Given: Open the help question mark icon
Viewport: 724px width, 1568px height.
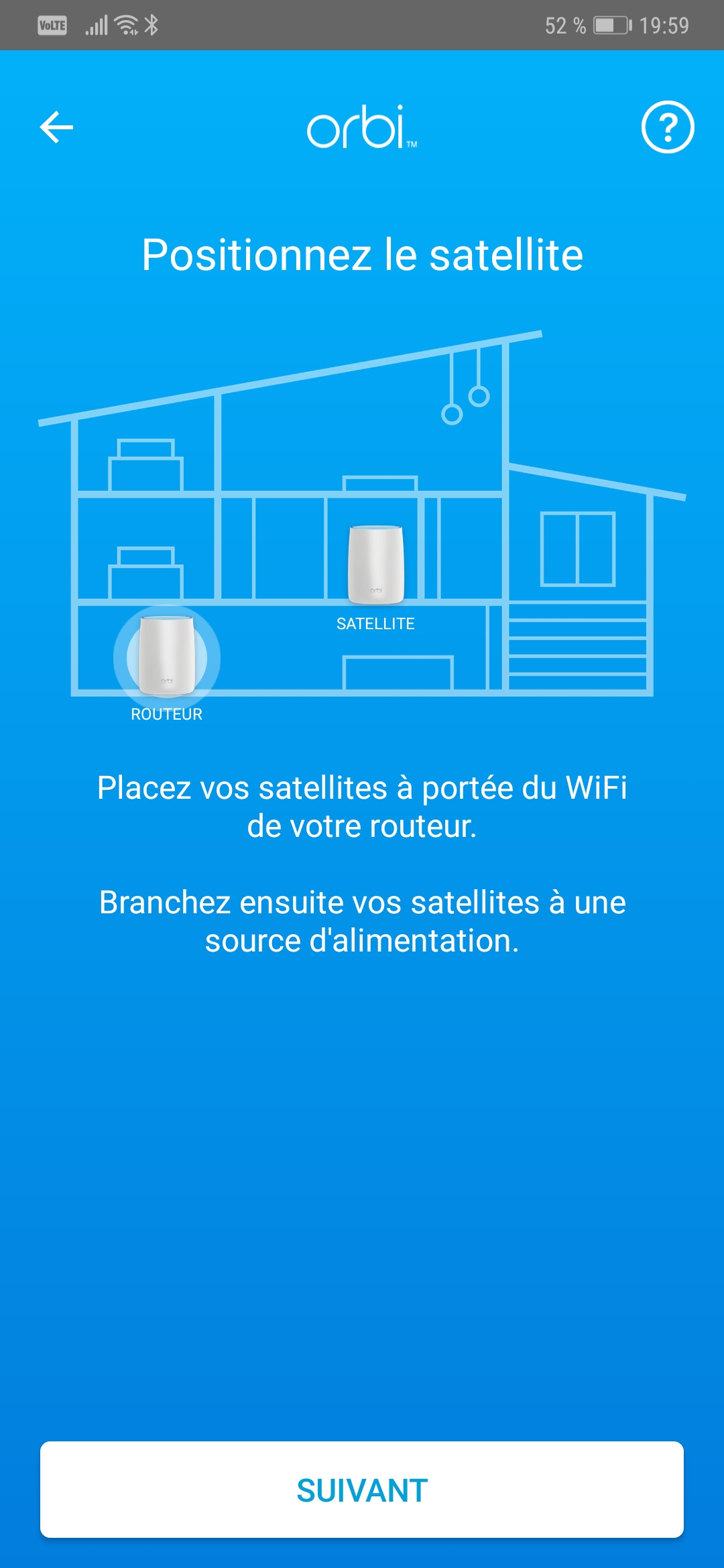Looking at the screenshot, I should (x=668, y=127).
